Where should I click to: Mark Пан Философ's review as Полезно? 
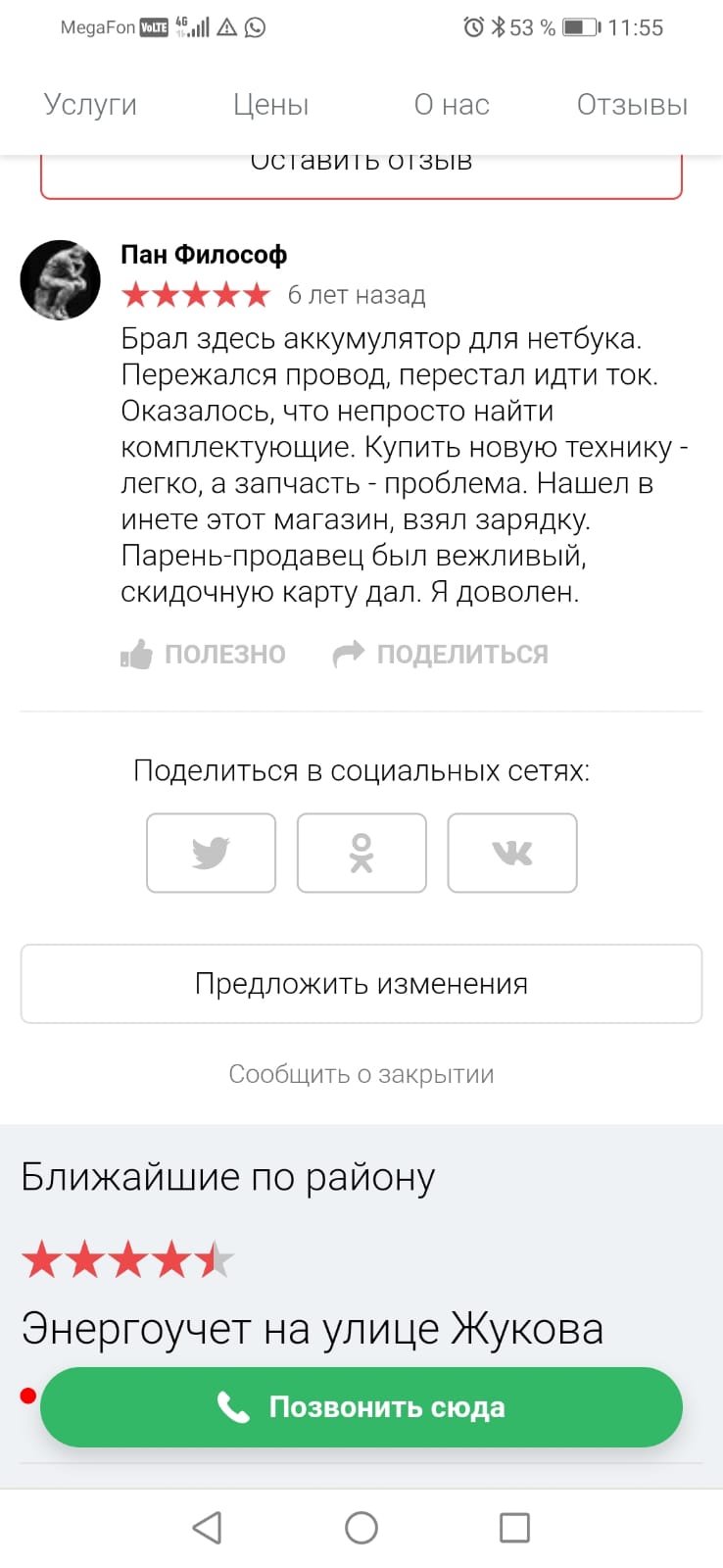[x=203, y=654]
